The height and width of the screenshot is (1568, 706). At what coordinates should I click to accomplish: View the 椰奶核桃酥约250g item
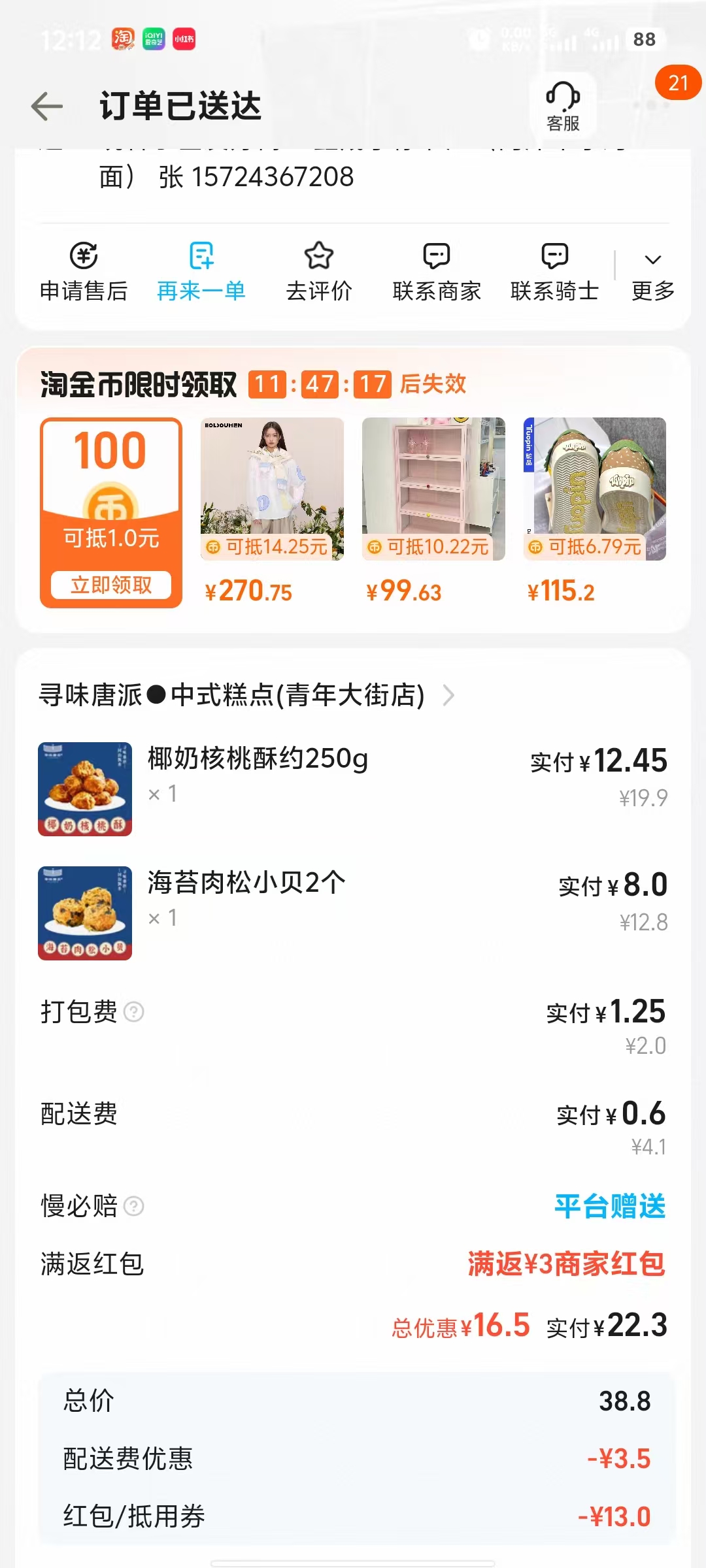point(258,759)
